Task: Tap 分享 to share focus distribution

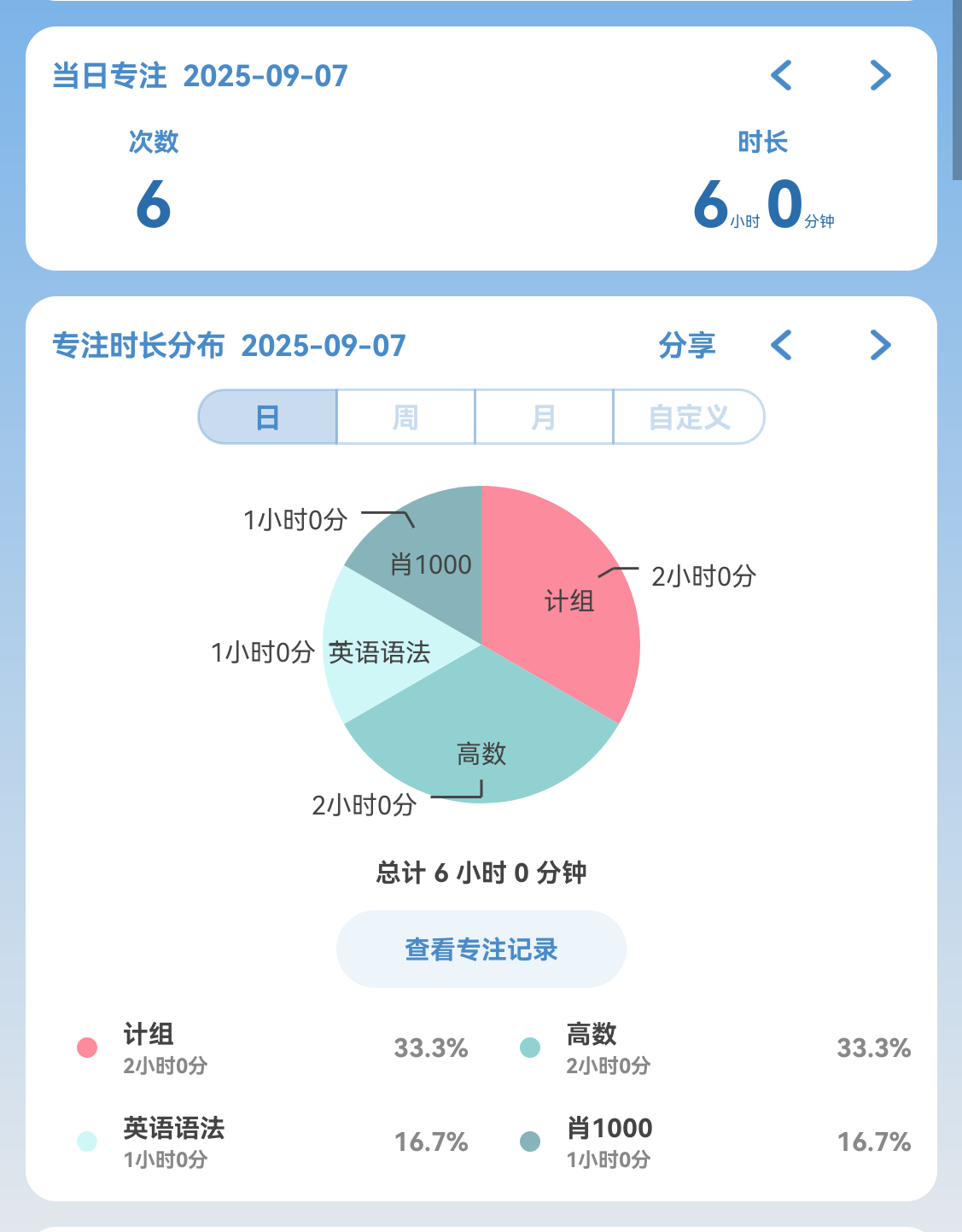Action: 687,346
